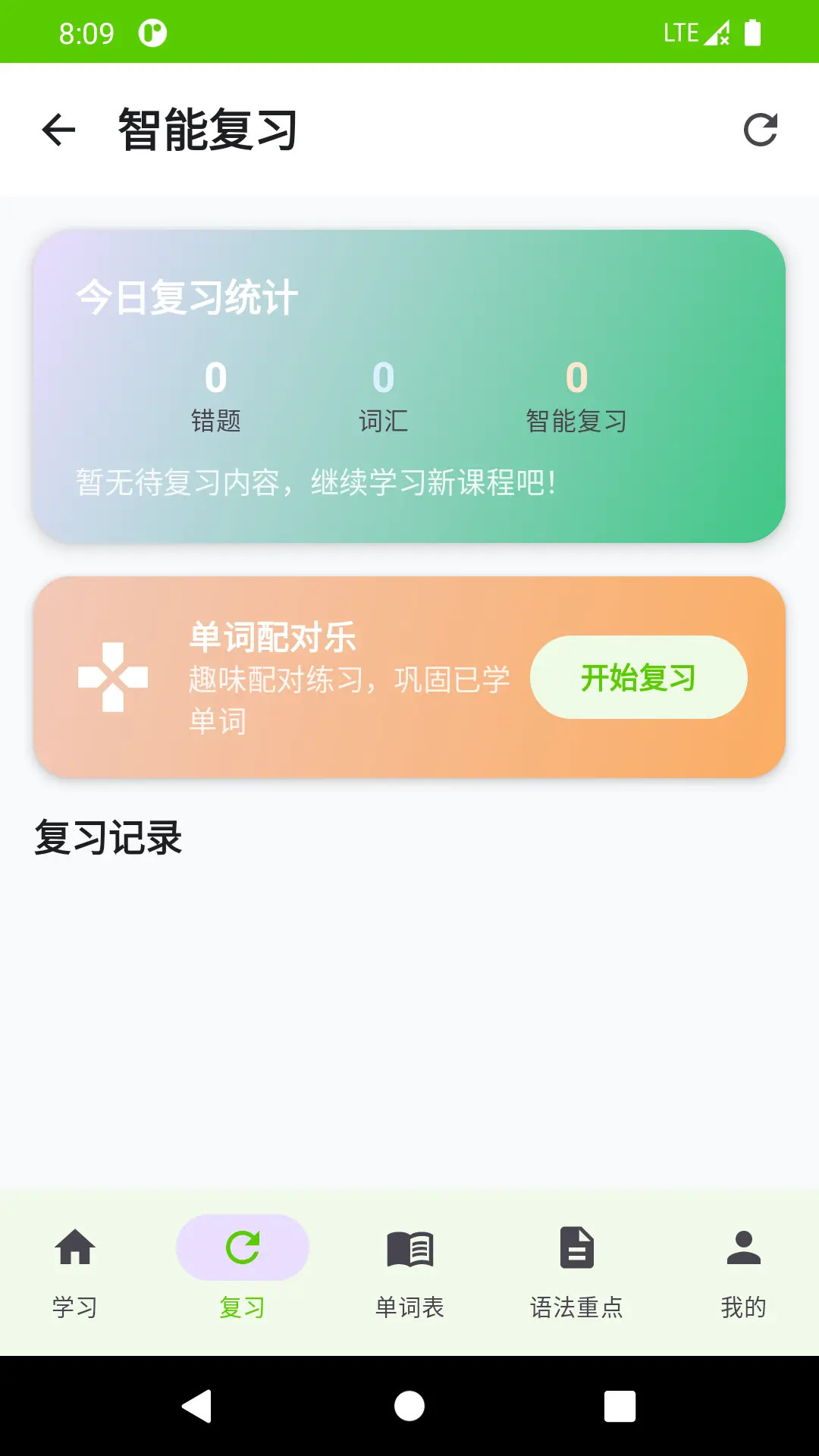Image resolution: width=819 pixels, height=1456 pixels.
Task: Switch to the 单词表 tab
Action: tap(408, 1306)
